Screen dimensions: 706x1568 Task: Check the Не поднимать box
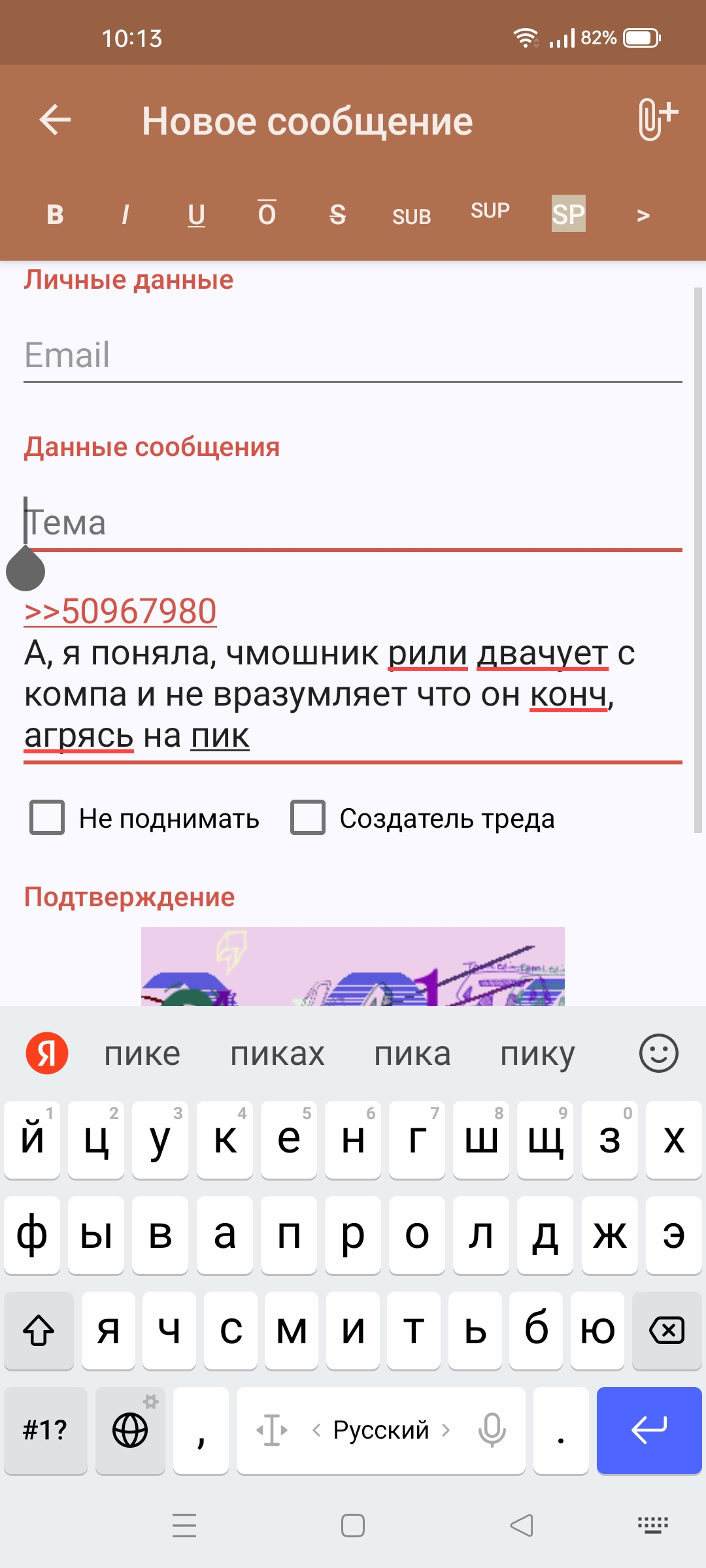click(x=47, y=817)
